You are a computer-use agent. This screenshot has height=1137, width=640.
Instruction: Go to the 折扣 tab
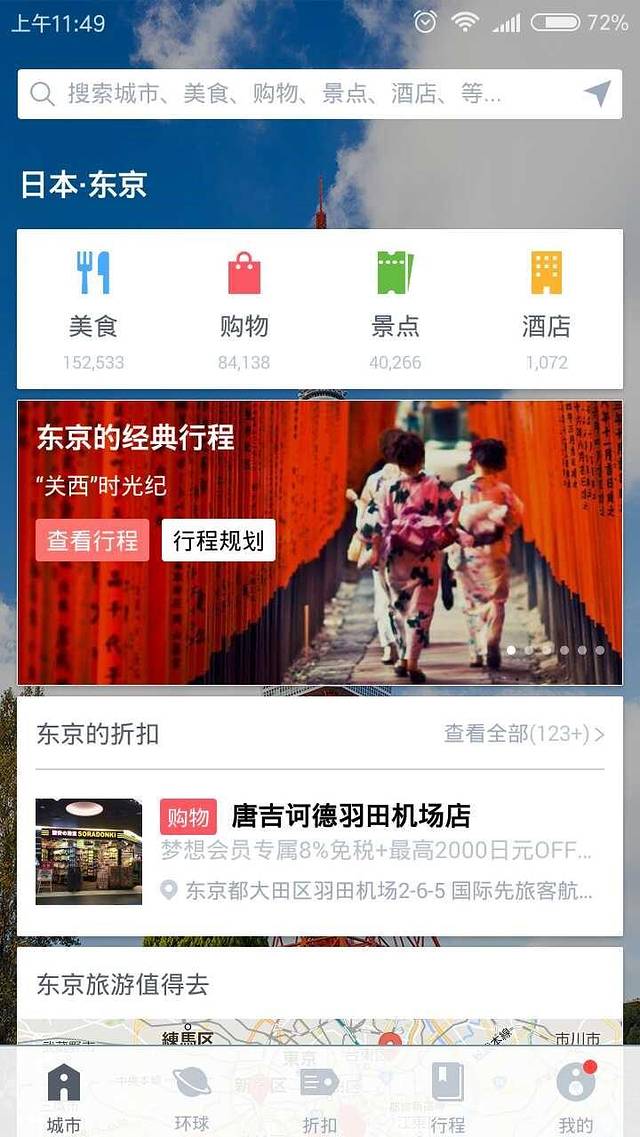(x=320, y=1097)
